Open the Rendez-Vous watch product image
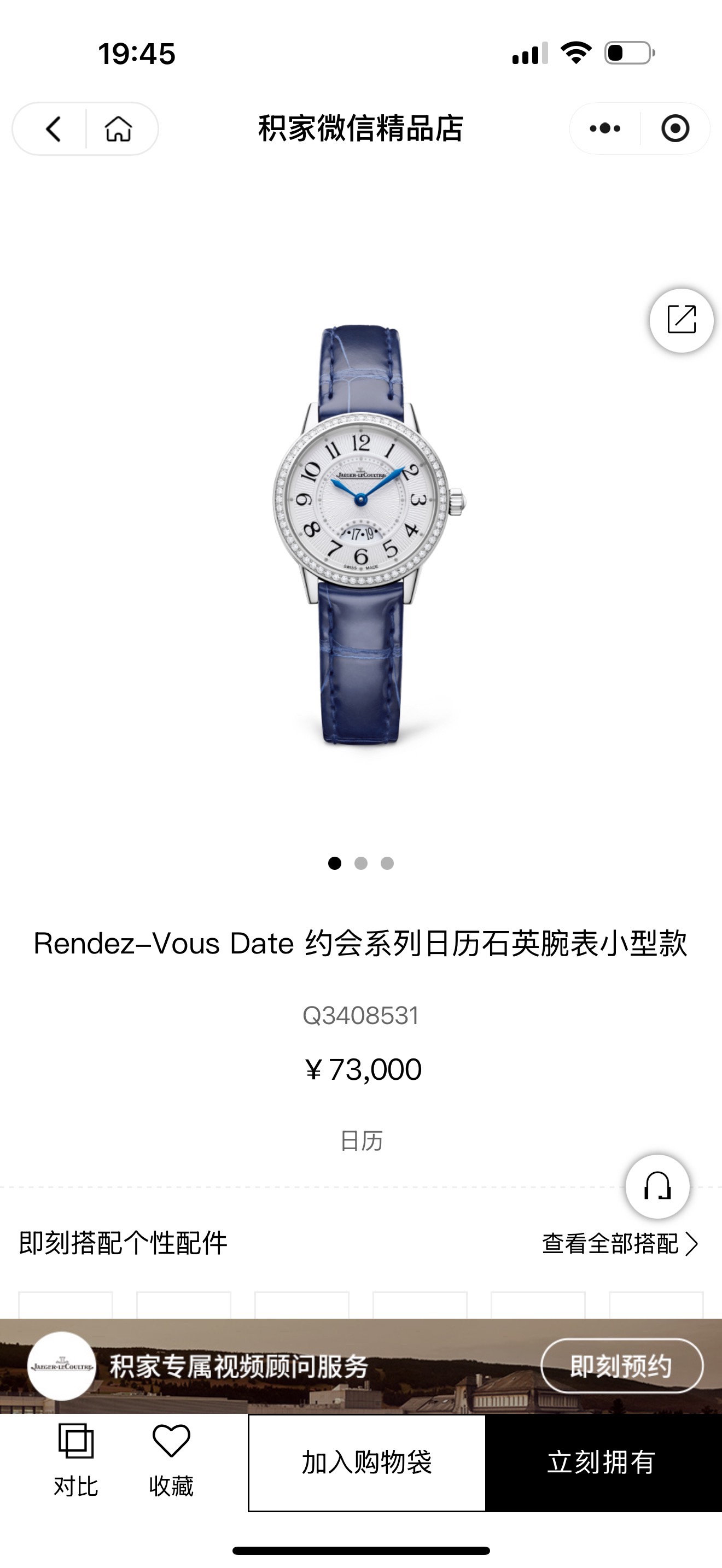722x1568 pixels. [362, 536]
